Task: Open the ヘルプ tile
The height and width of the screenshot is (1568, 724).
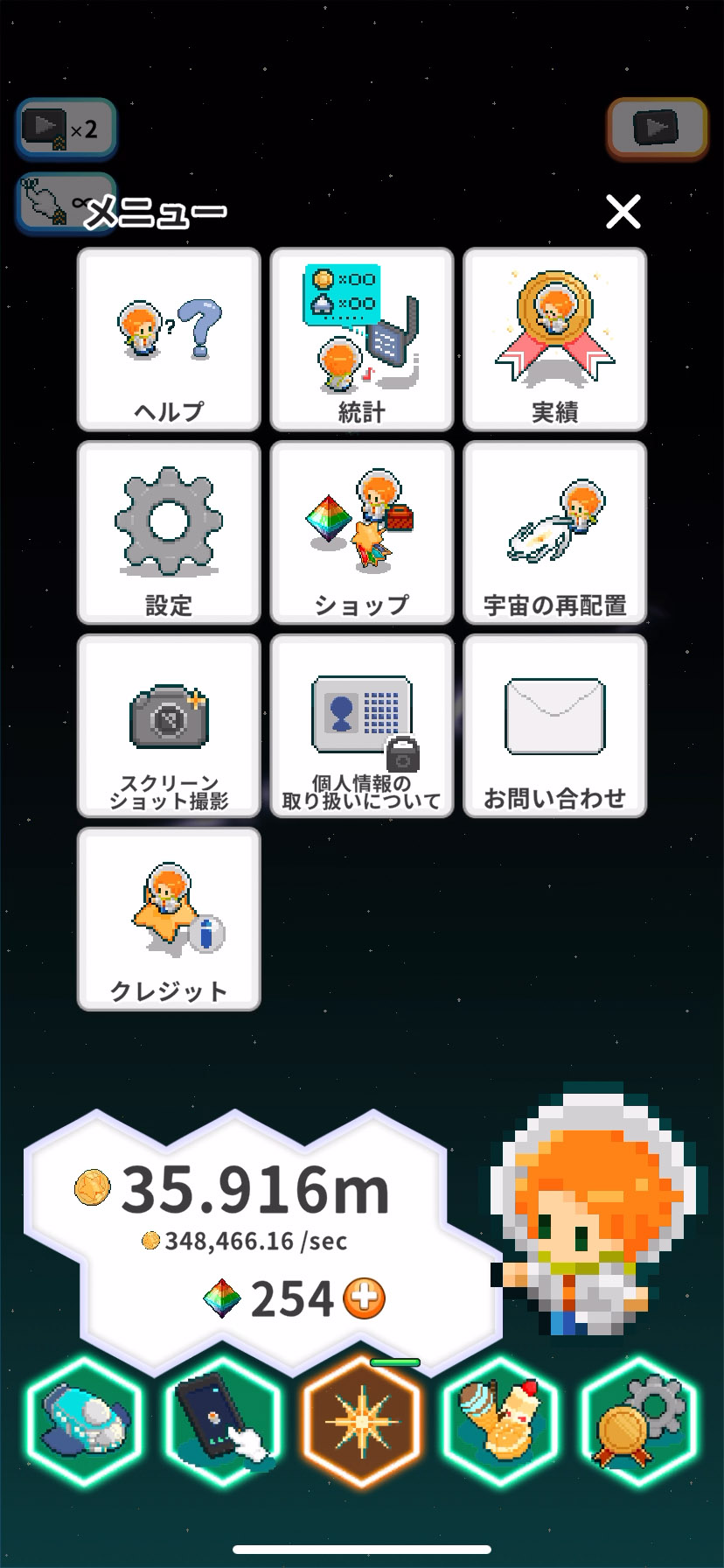Action: click(169, 339)
